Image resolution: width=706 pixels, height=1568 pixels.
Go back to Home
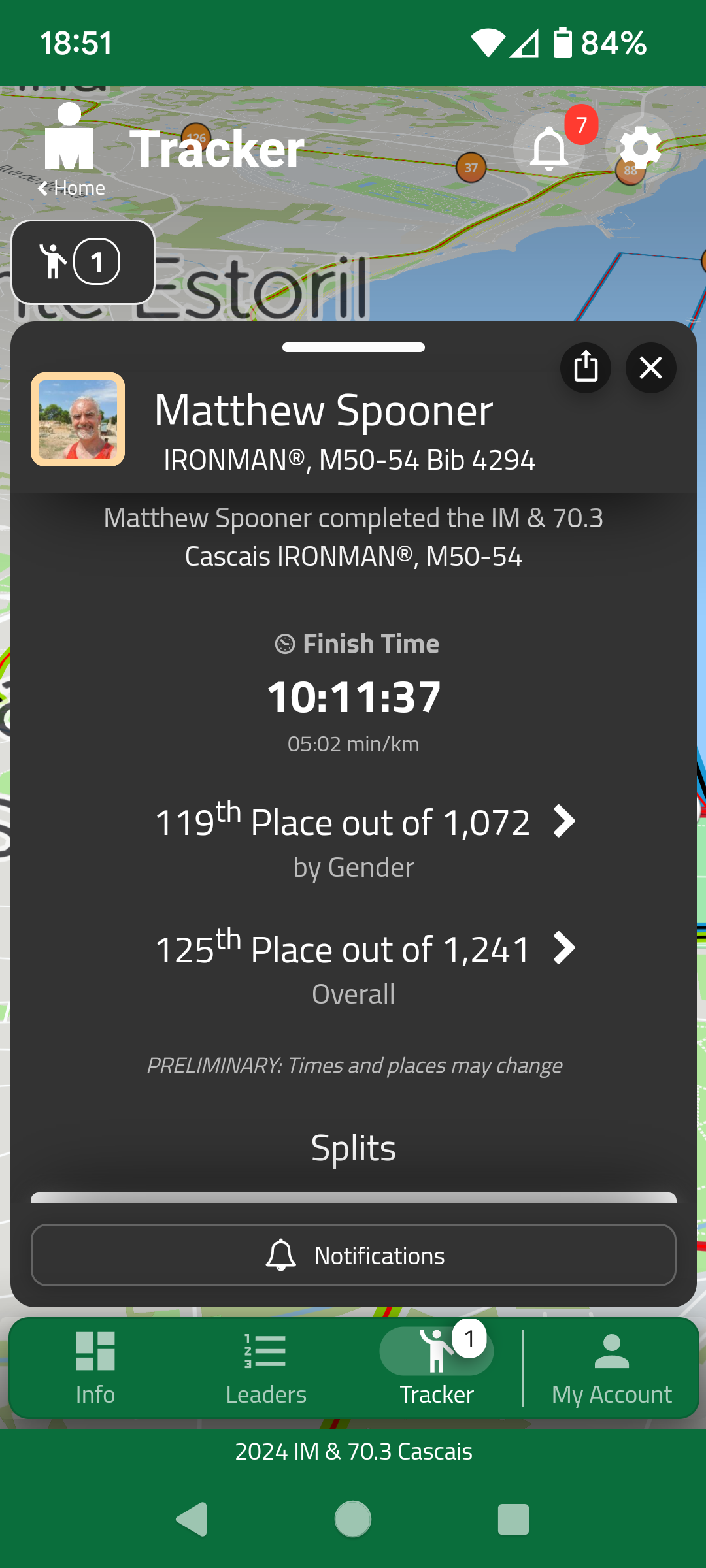coord(72,188)
